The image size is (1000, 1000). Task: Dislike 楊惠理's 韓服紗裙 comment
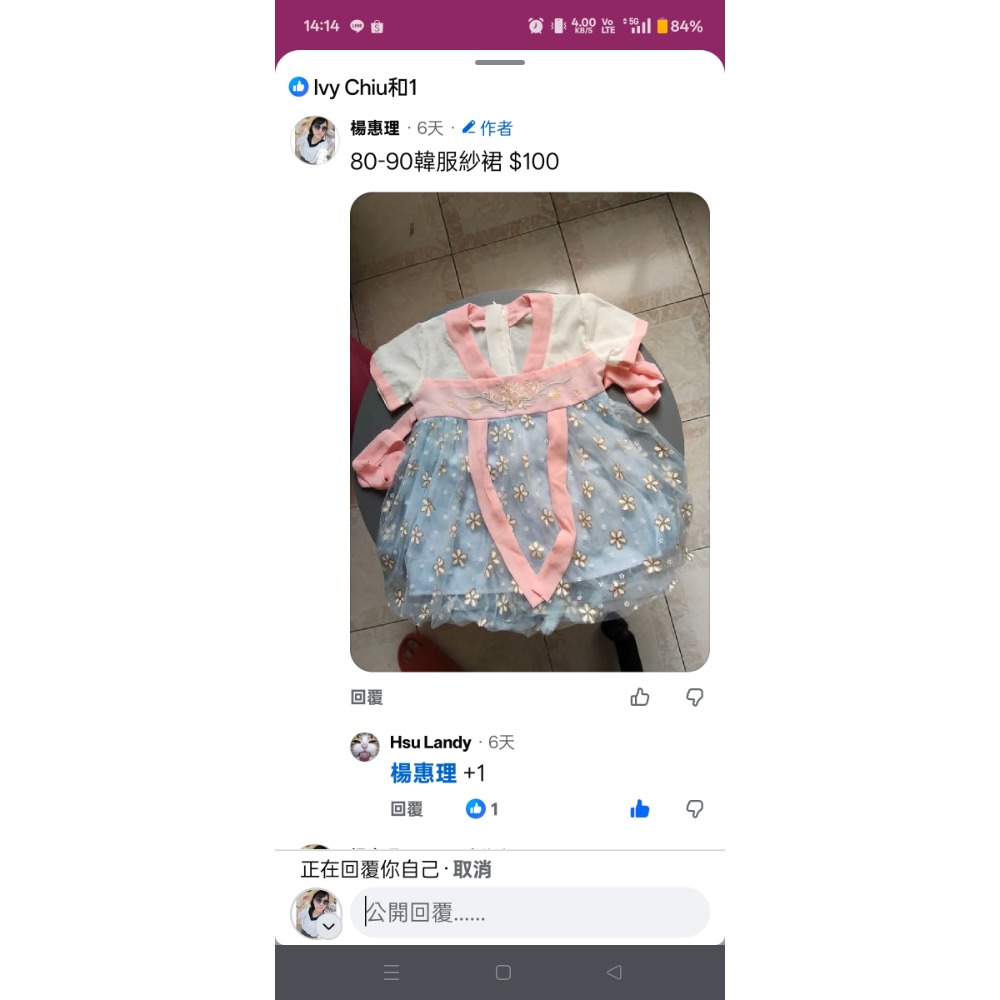point(695,698)
